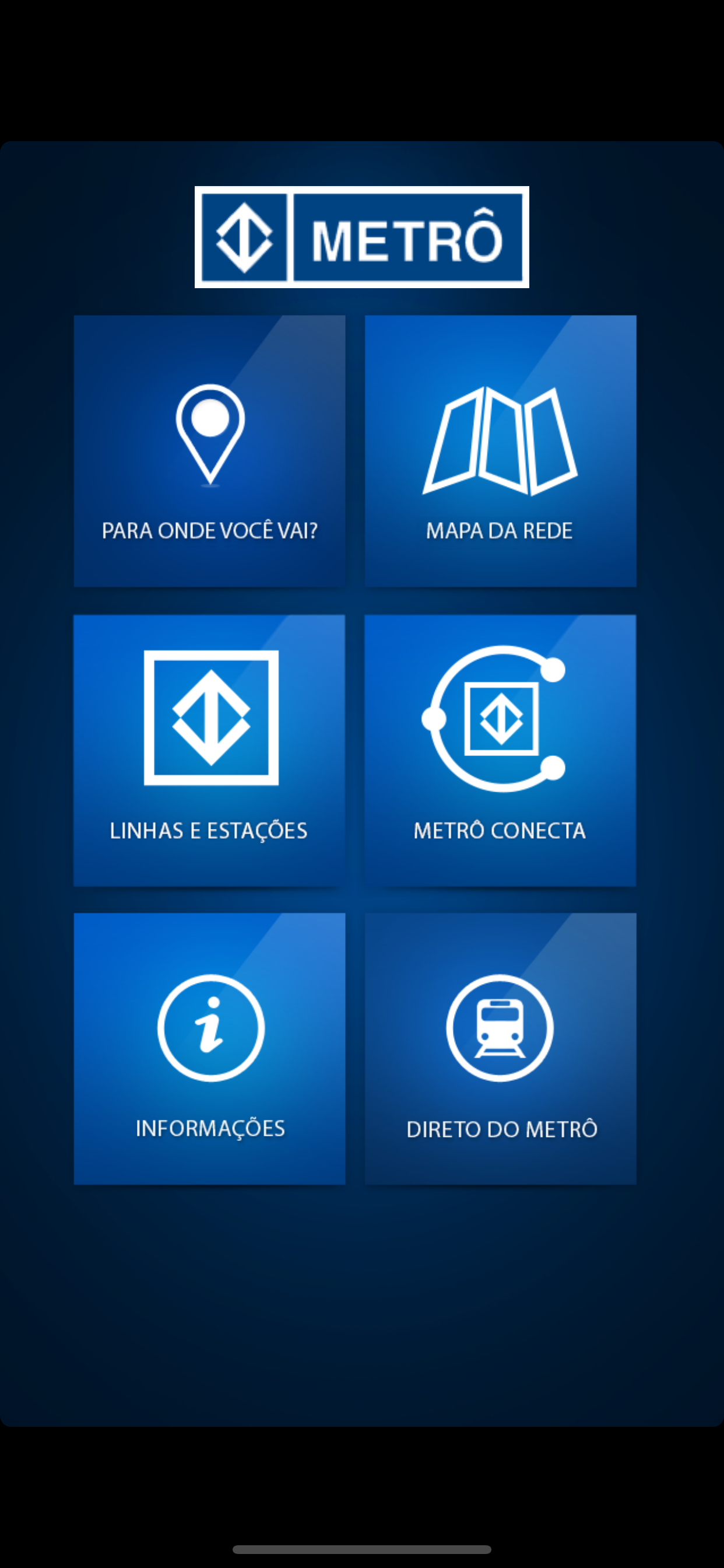Click the "METRÔ CONECTA" text label
This screenshot has height=1568, width=724.
[500, 829]
